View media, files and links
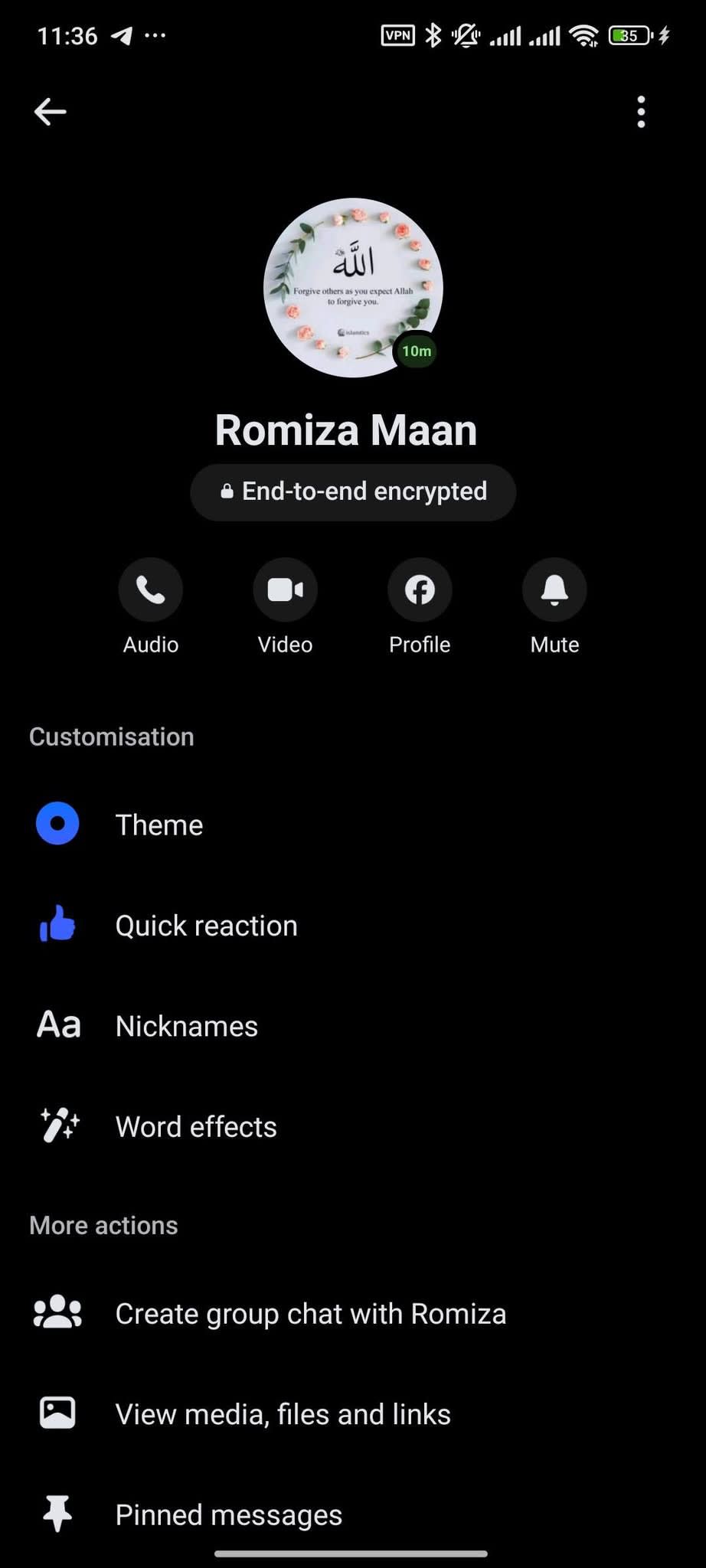Screen dimensions: 706x1568 (283, 1414)
